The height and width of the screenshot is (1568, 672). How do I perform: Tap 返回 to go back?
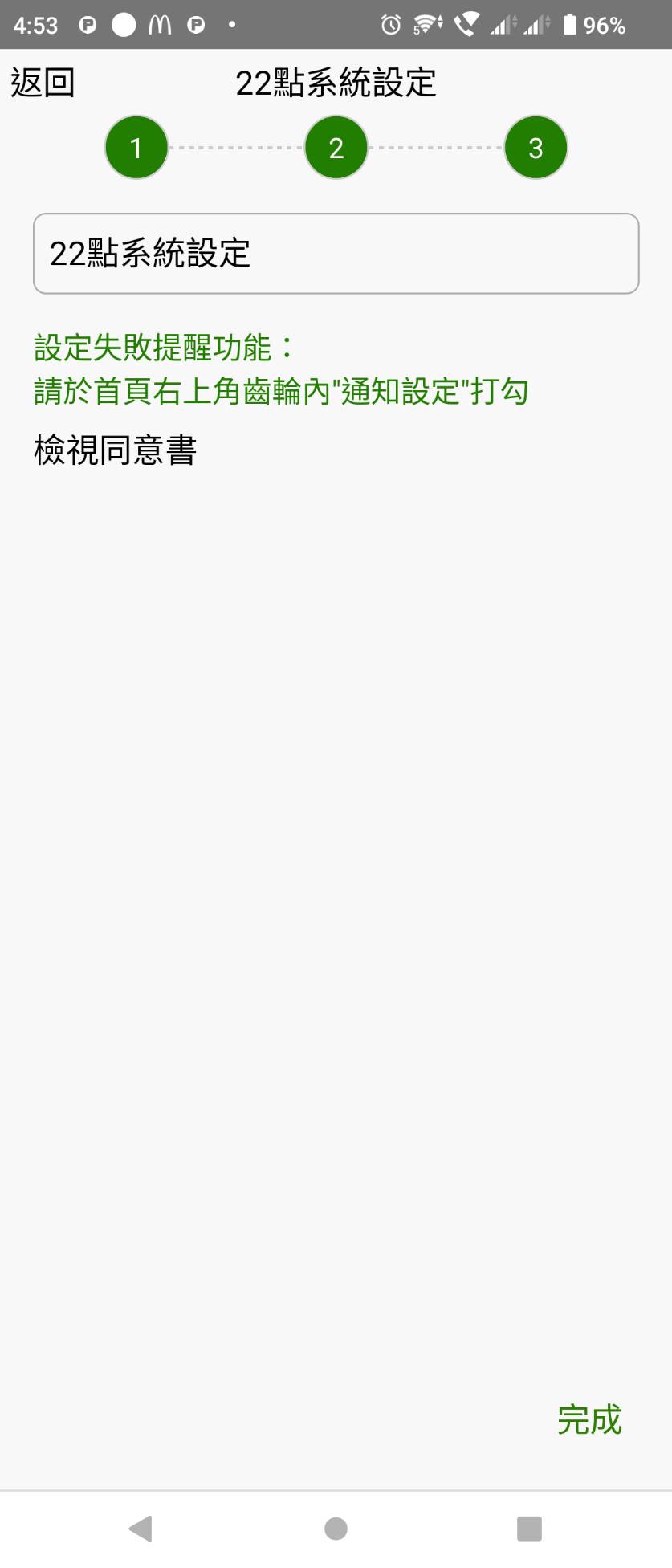[43, 83]
